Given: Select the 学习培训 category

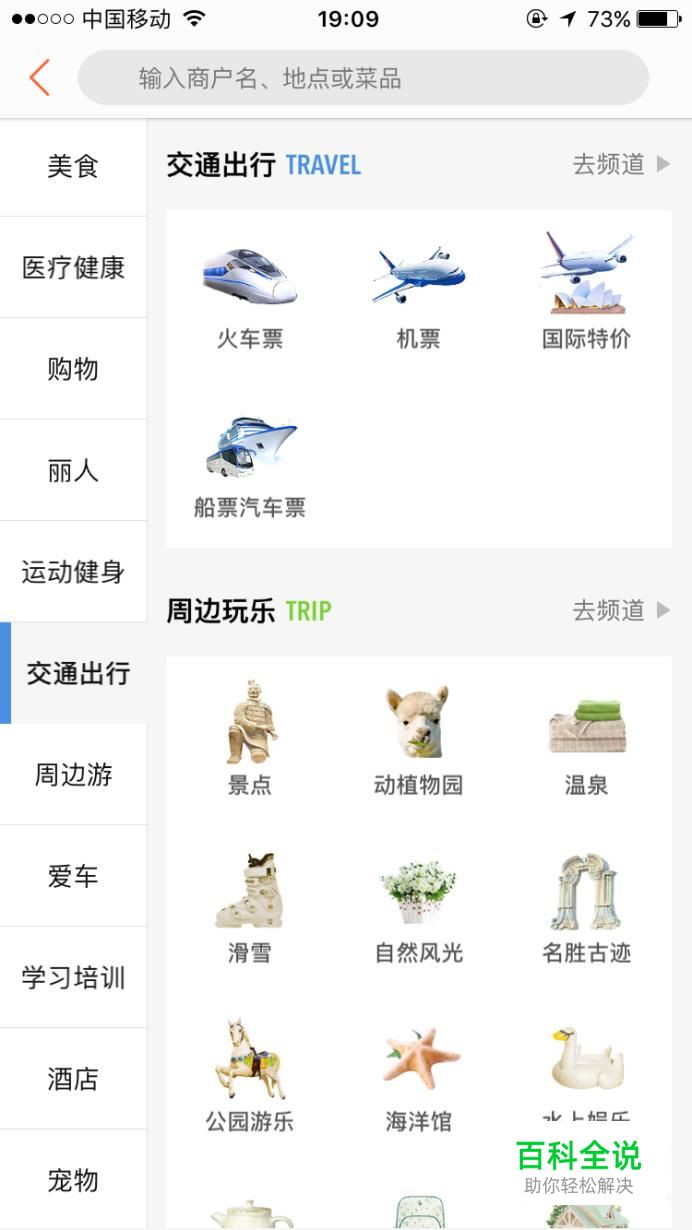Looking at the screenshot, I should tap(73, 977).
